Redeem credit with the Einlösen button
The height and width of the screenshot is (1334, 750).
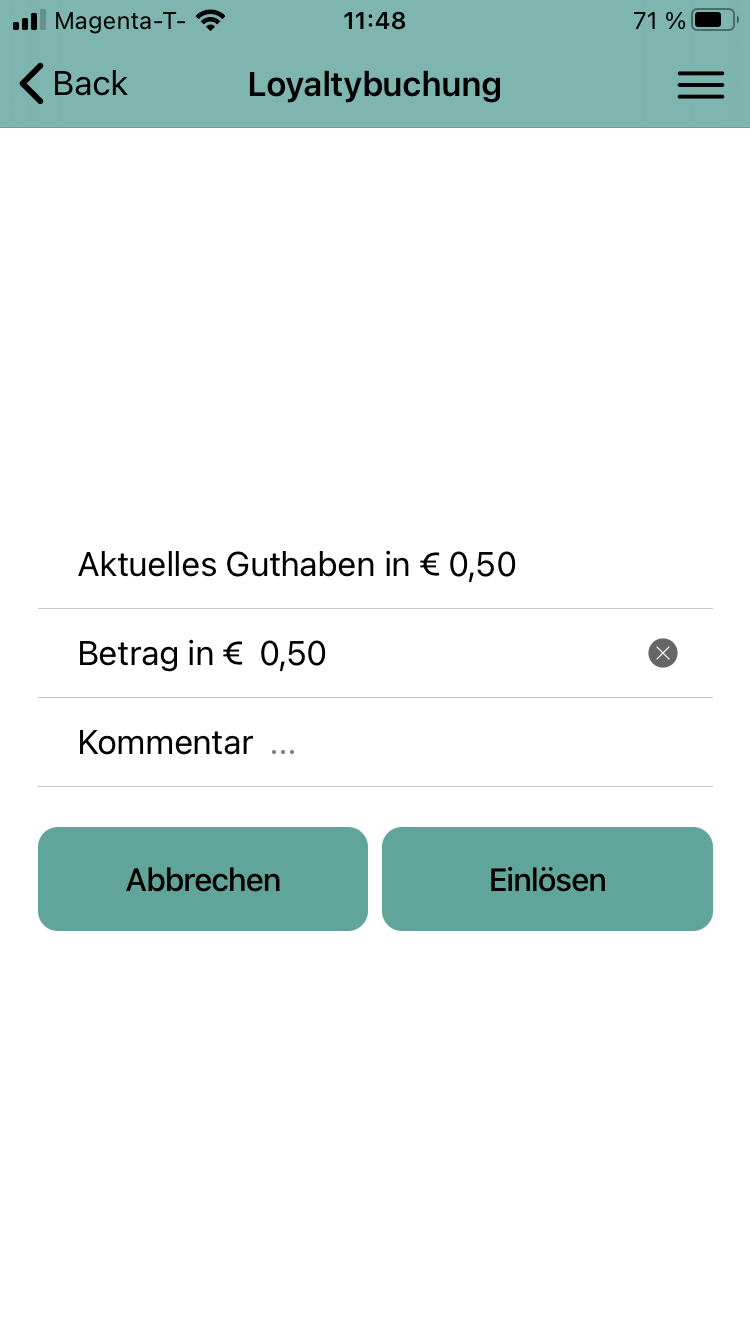547,879
